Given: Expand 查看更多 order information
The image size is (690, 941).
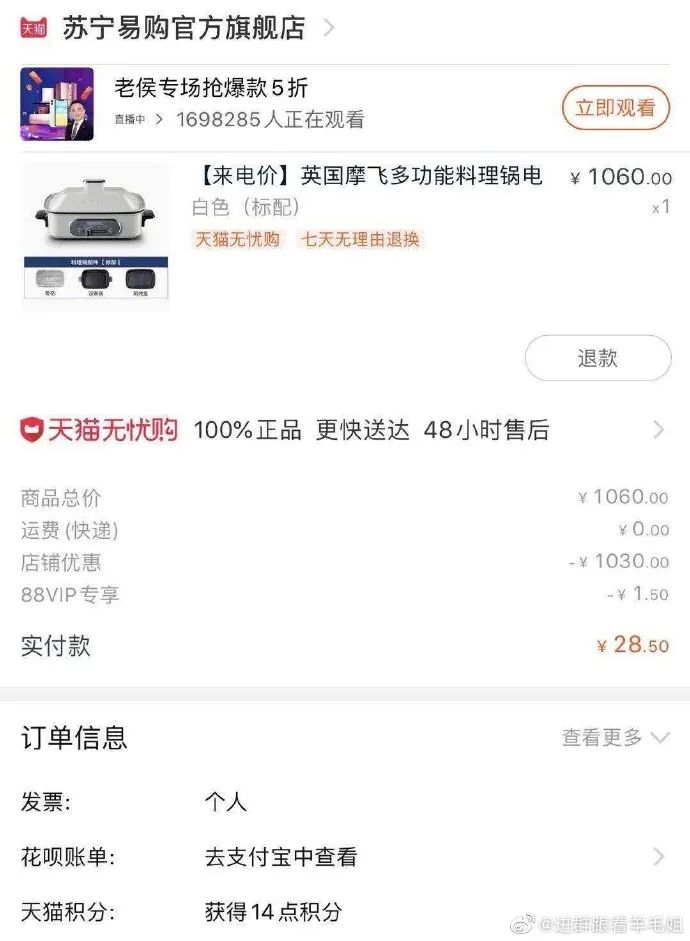Looking at the screenshot, I should click(614, 738).
